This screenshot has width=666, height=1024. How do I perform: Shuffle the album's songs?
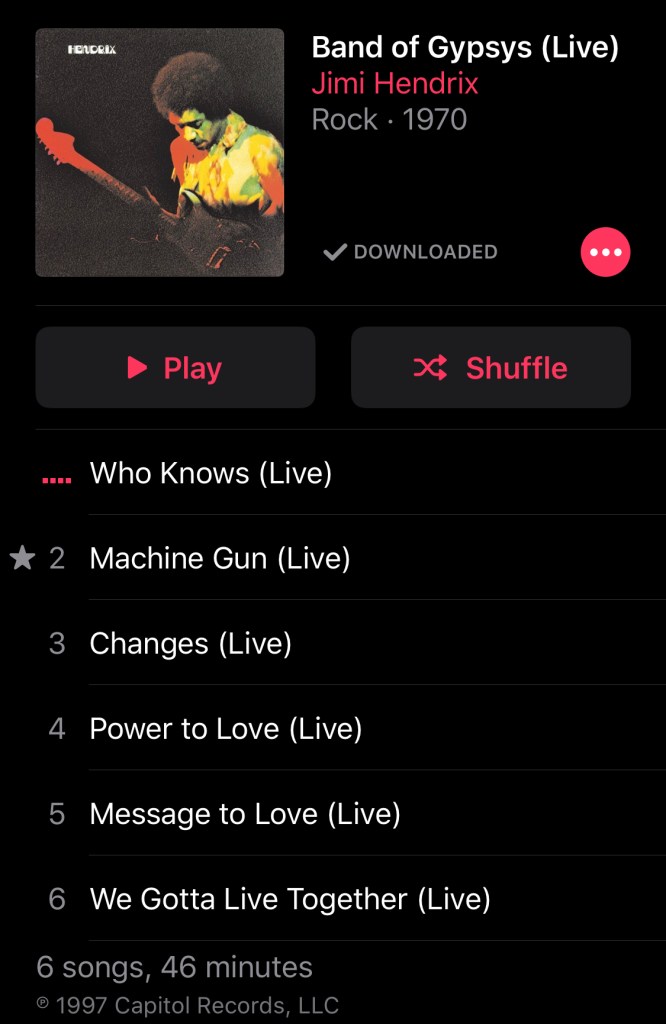[x=490, y=368]
